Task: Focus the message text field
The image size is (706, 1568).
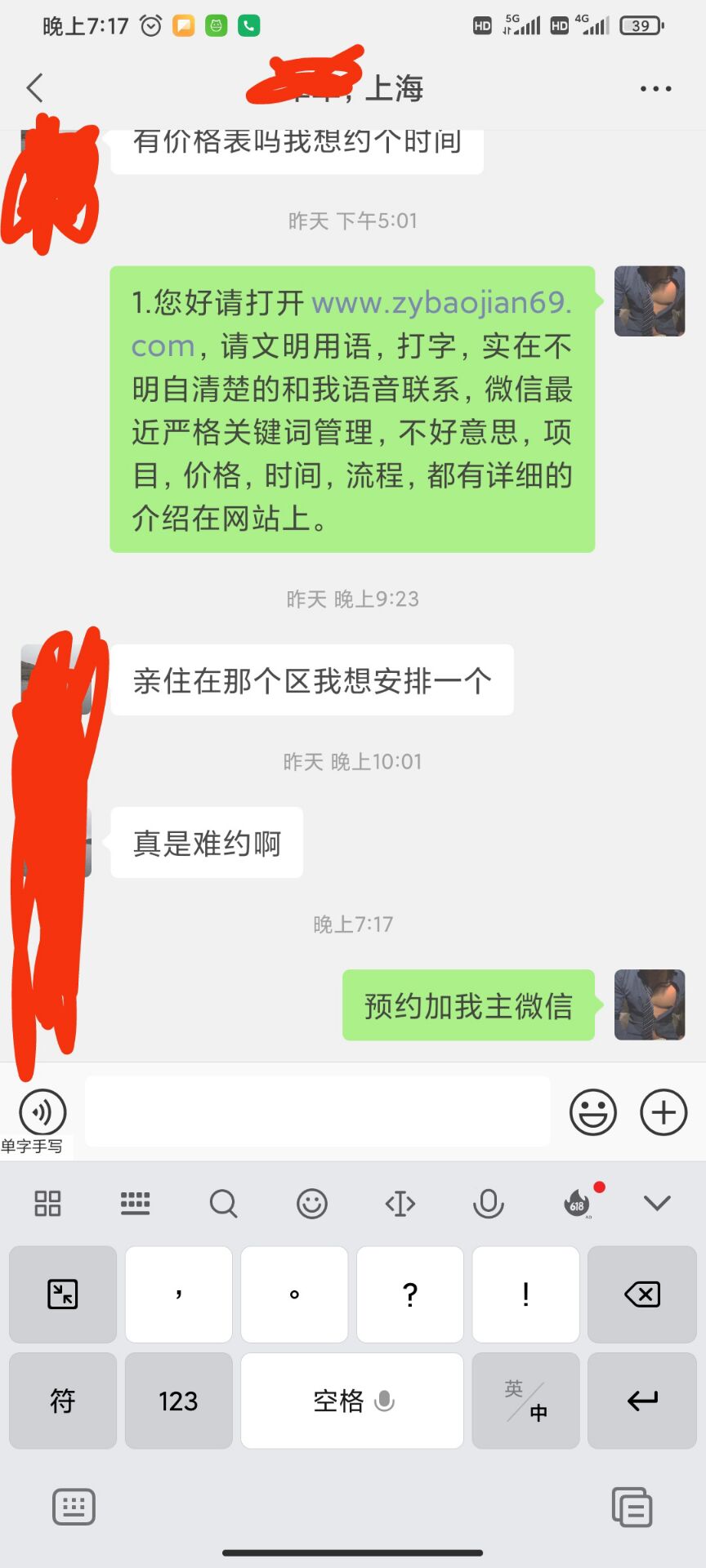Action: [x=317, y=1111]
